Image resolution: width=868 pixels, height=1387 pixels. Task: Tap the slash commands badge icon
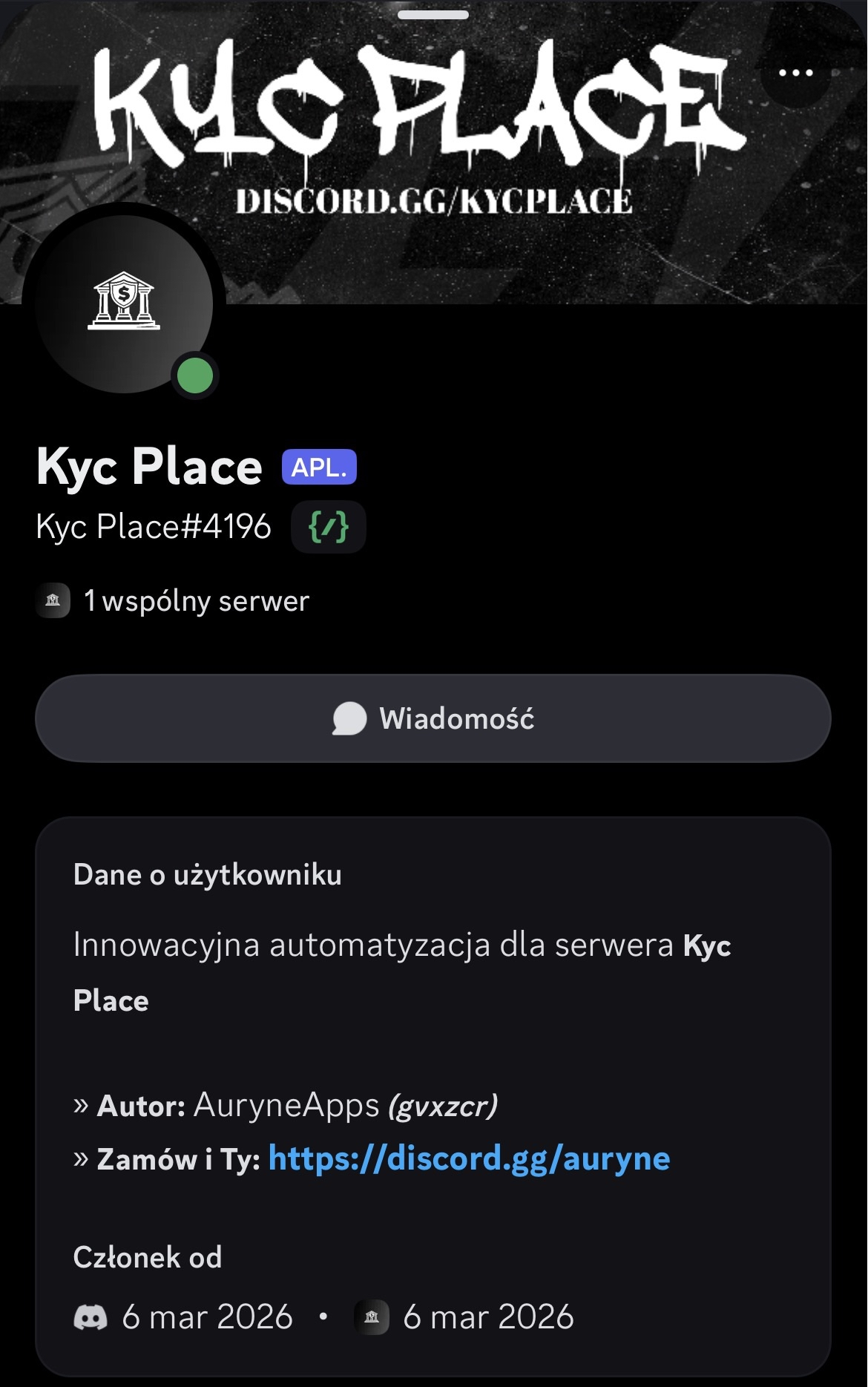(328, 528)
